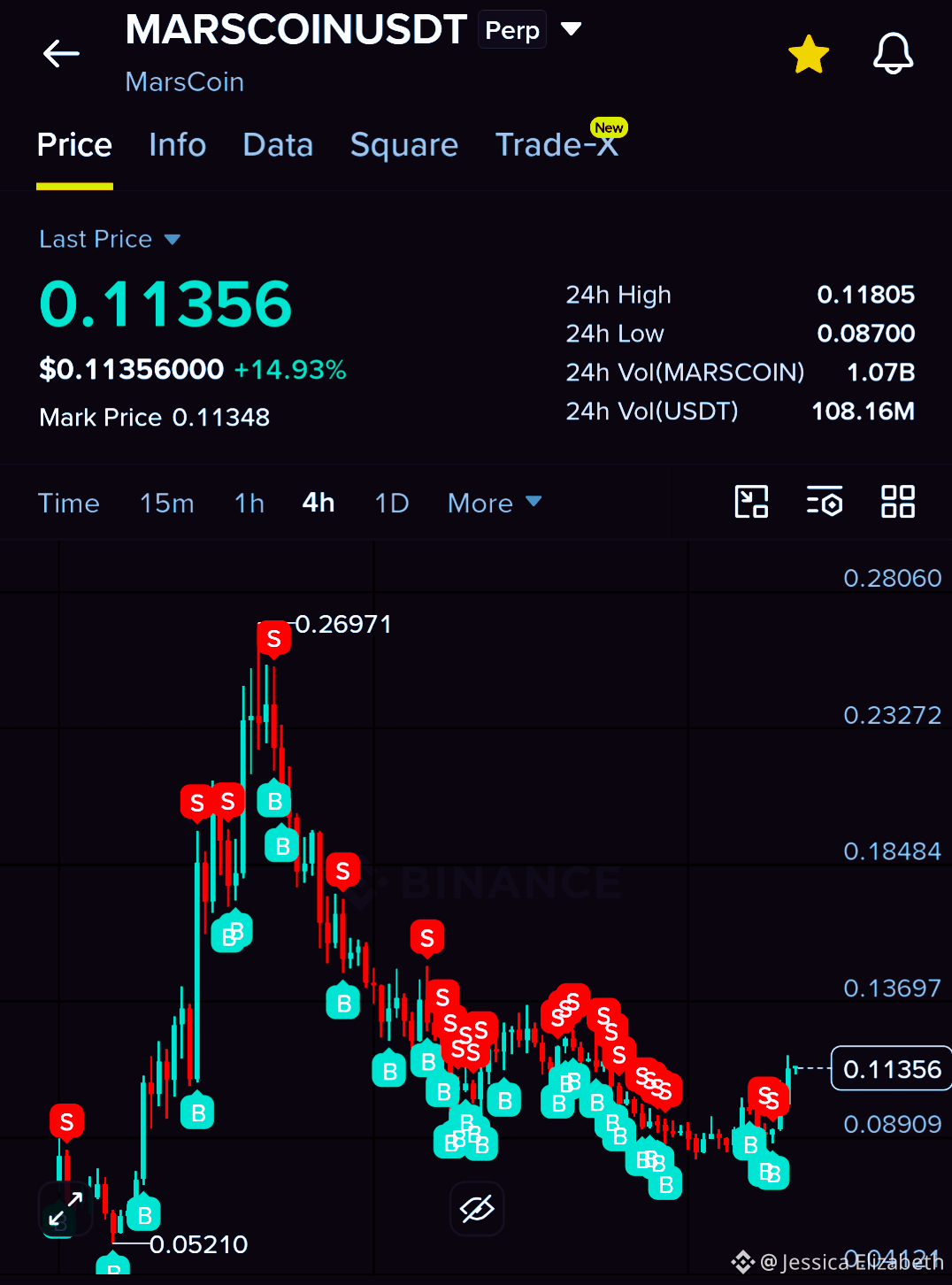The height and width of the screenshot is (1285, 952).
Task: Select the 1D chart interval
Action: pos(391,503)
